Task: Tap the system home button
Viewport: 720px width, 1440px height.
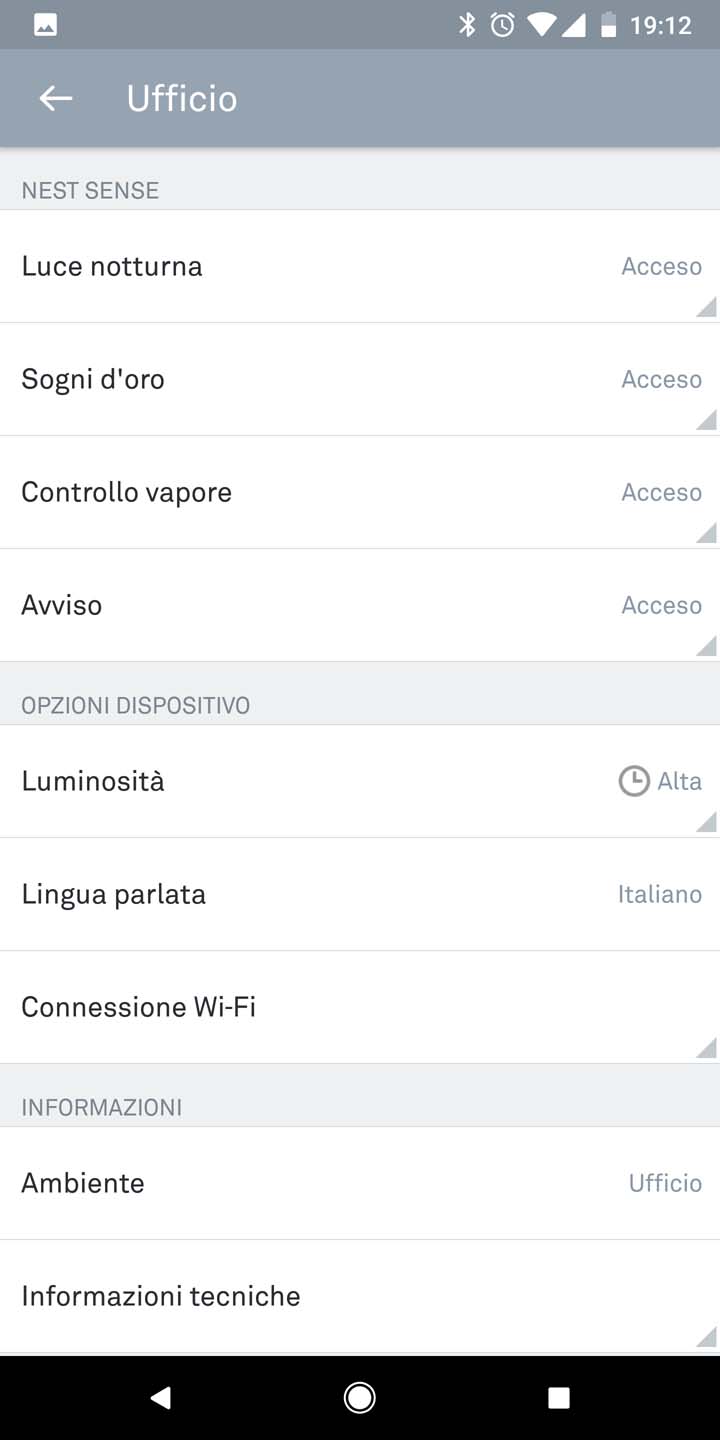Action: coord(360,1397)
